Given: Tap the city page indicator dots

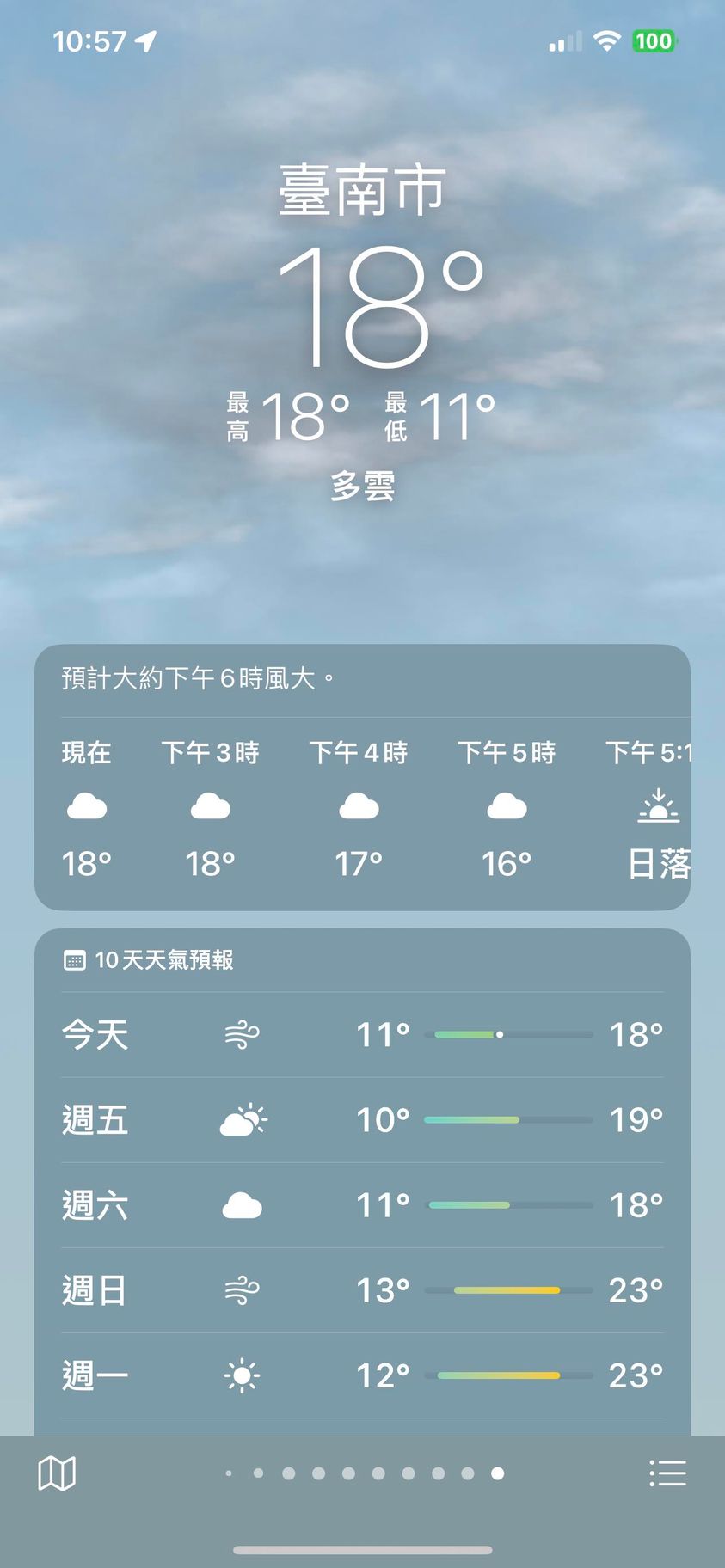Looking at the screenshot, I should click(x=363, y=1473).
